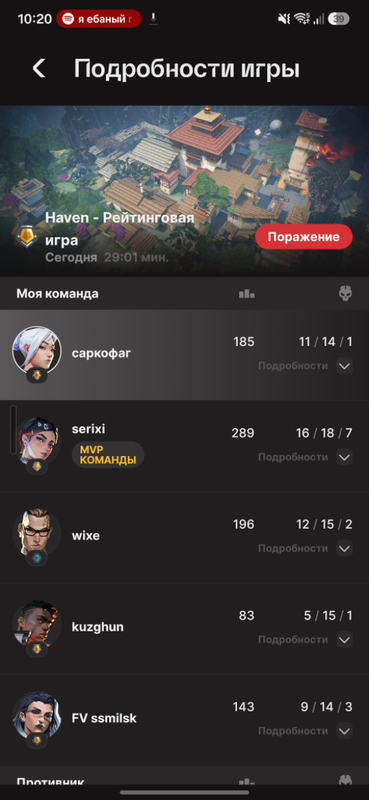The image size is (369, 800).
Task: Tap the Spotify now-playing pill in status bar
Action: (x=99, y=19)
